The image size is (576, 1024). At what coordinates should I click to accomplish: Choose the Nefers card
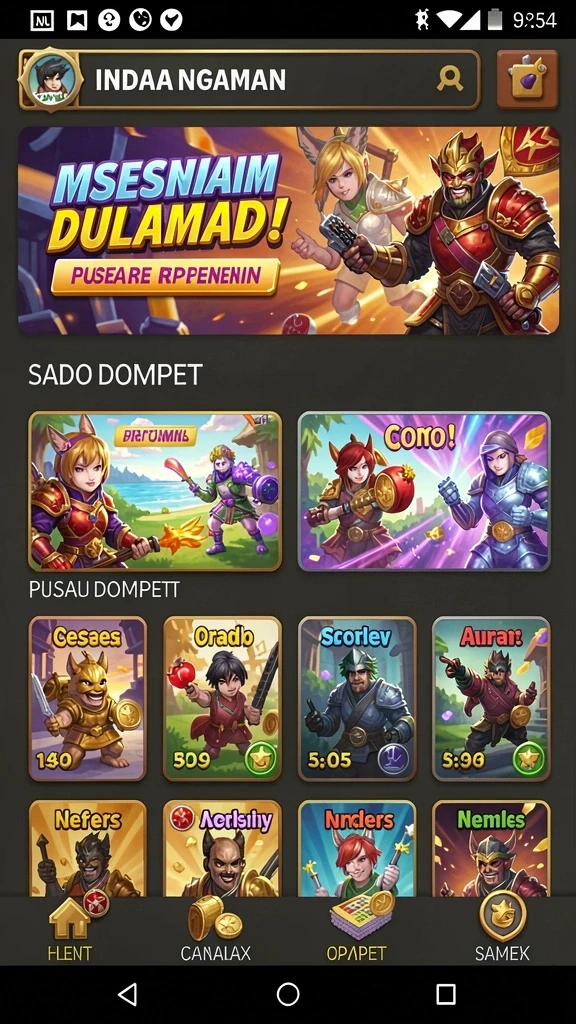coord(88,848)
